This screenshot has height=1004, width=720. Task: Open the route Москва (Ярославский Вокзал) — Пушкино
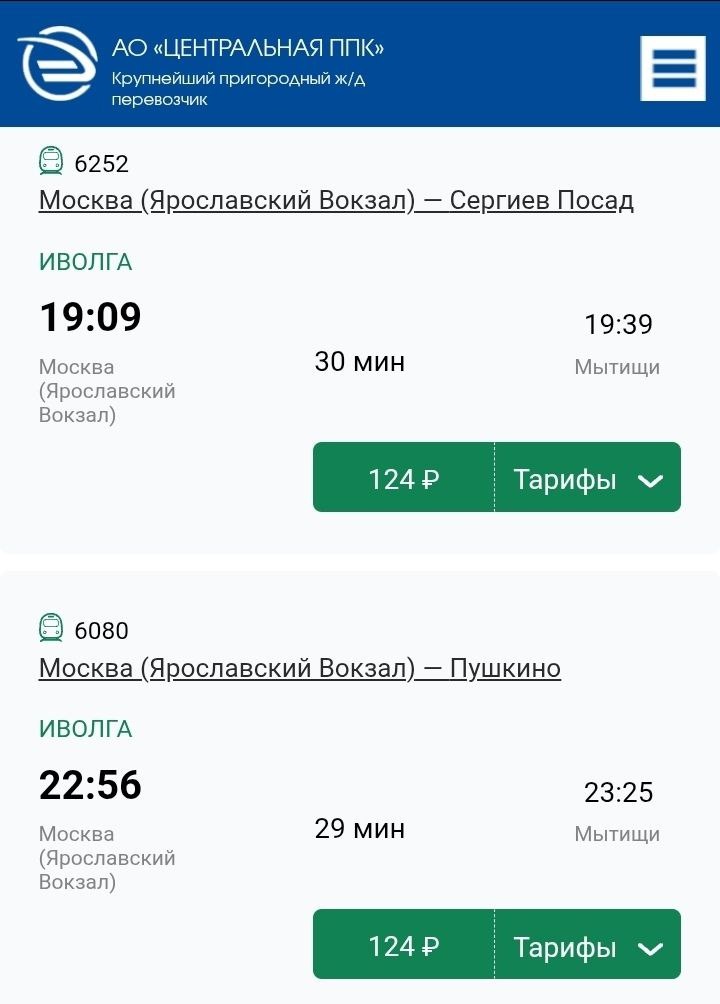tap(300, 670)
